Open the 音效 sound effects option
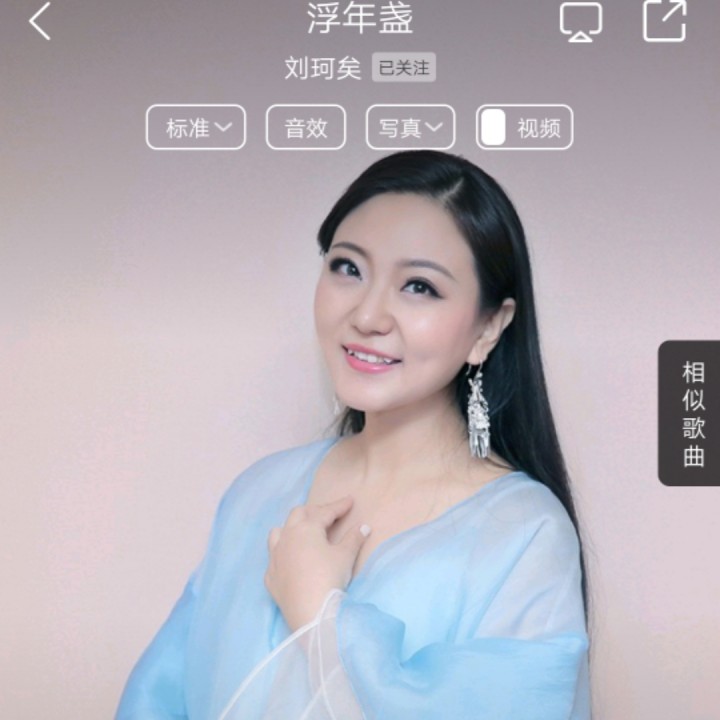Viewport: 720px width, 720px height. pos(305,127)
